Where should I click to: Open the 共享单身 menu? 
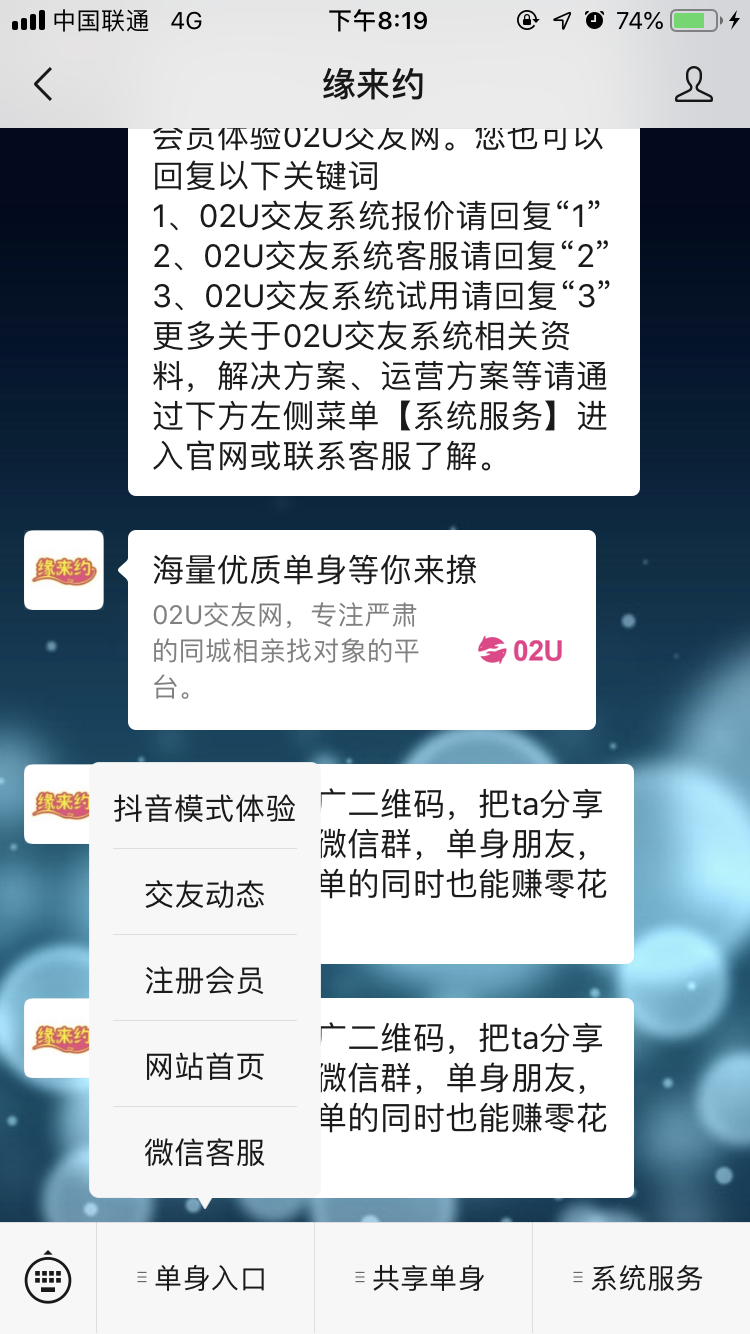pos(423,1277)
